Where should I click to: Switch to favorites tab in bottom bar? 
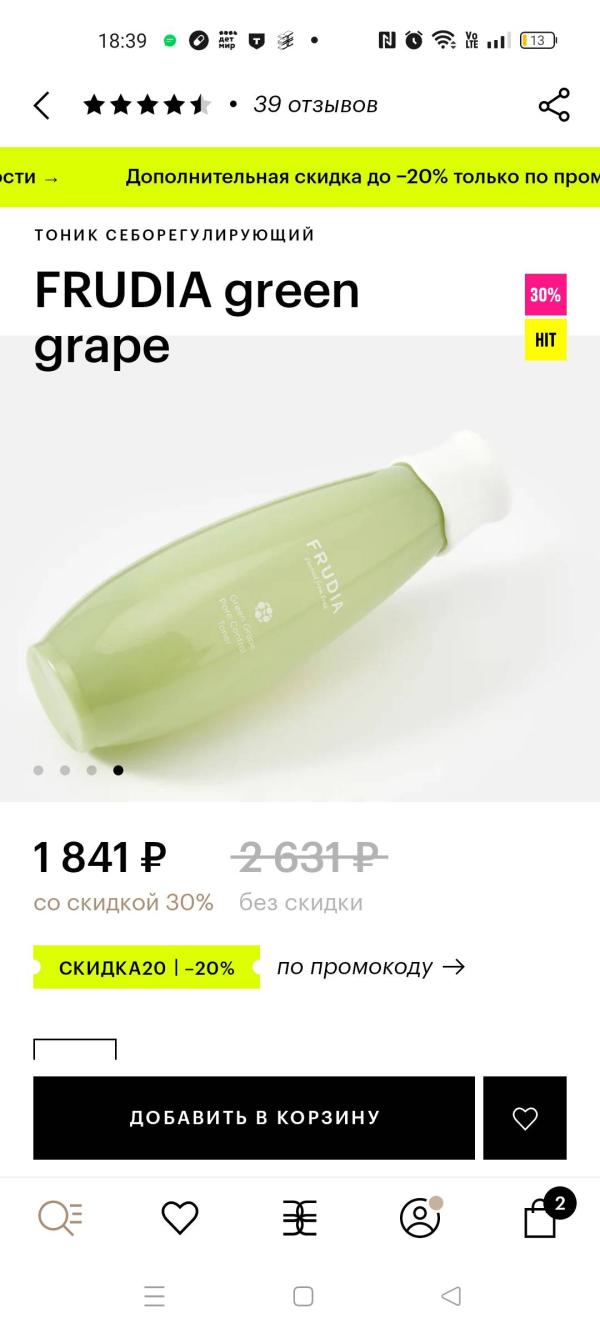click(x=180, y=1217)
